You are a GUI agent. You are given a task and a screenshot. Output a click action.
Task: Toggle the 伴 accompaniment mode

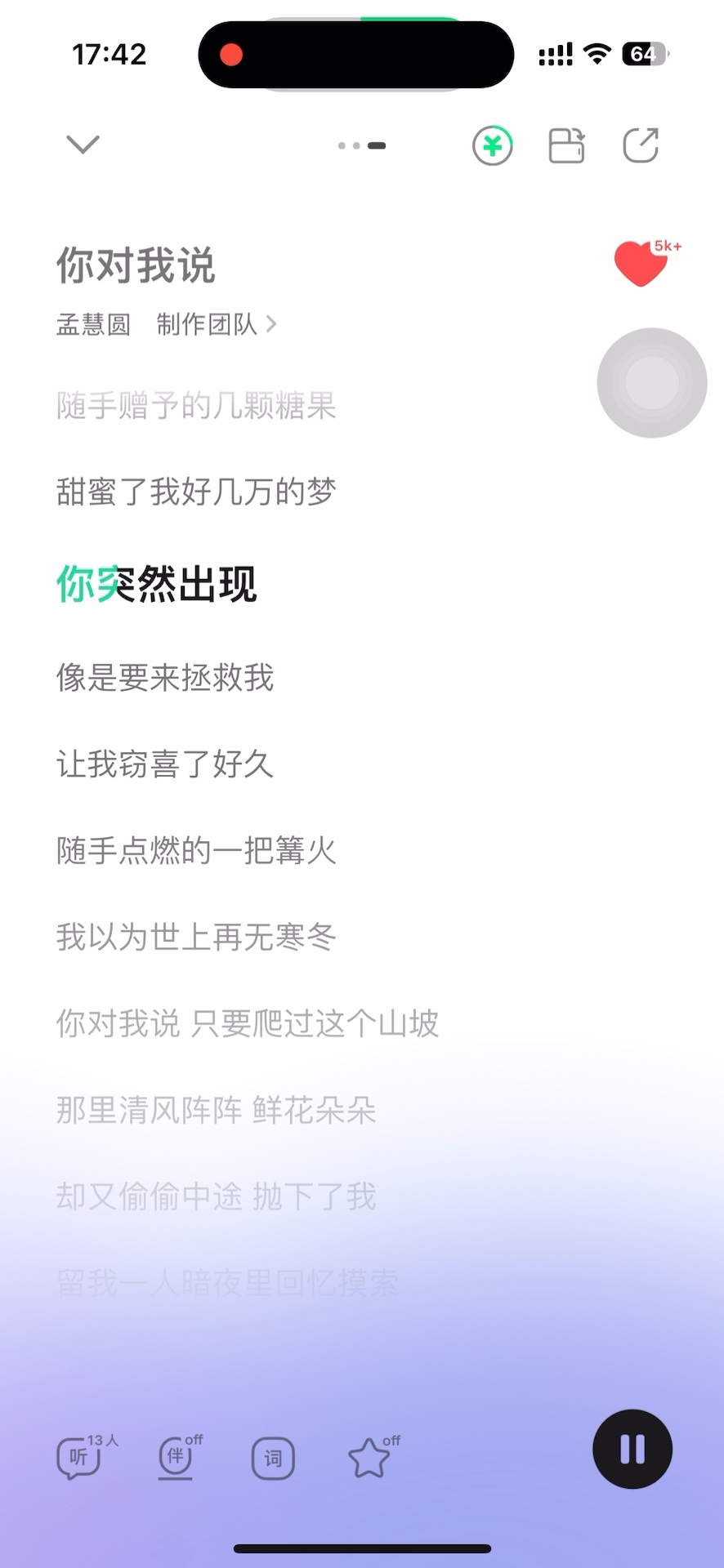177,1458
